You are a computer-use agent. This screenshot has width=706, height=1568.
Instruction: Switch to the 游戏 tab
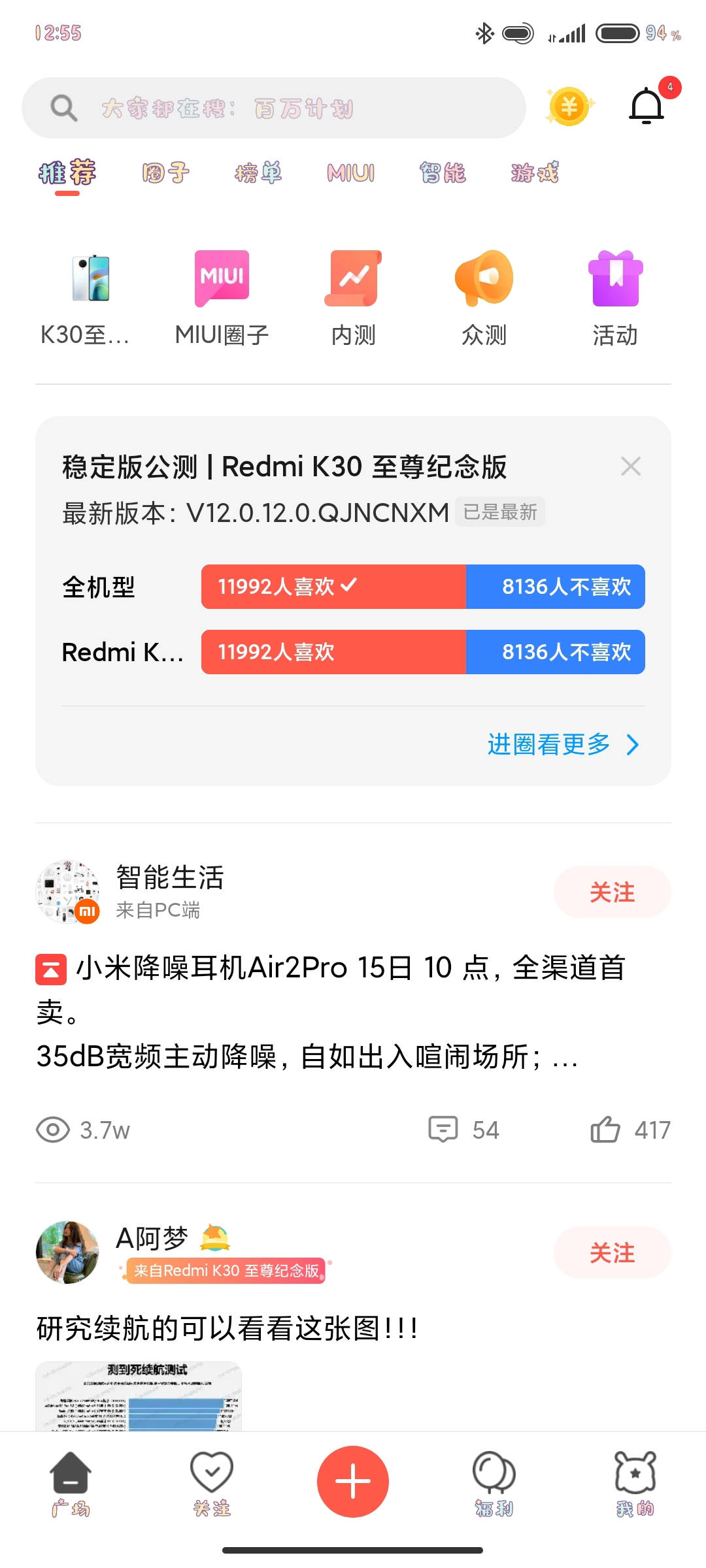(x=535, y=173)
